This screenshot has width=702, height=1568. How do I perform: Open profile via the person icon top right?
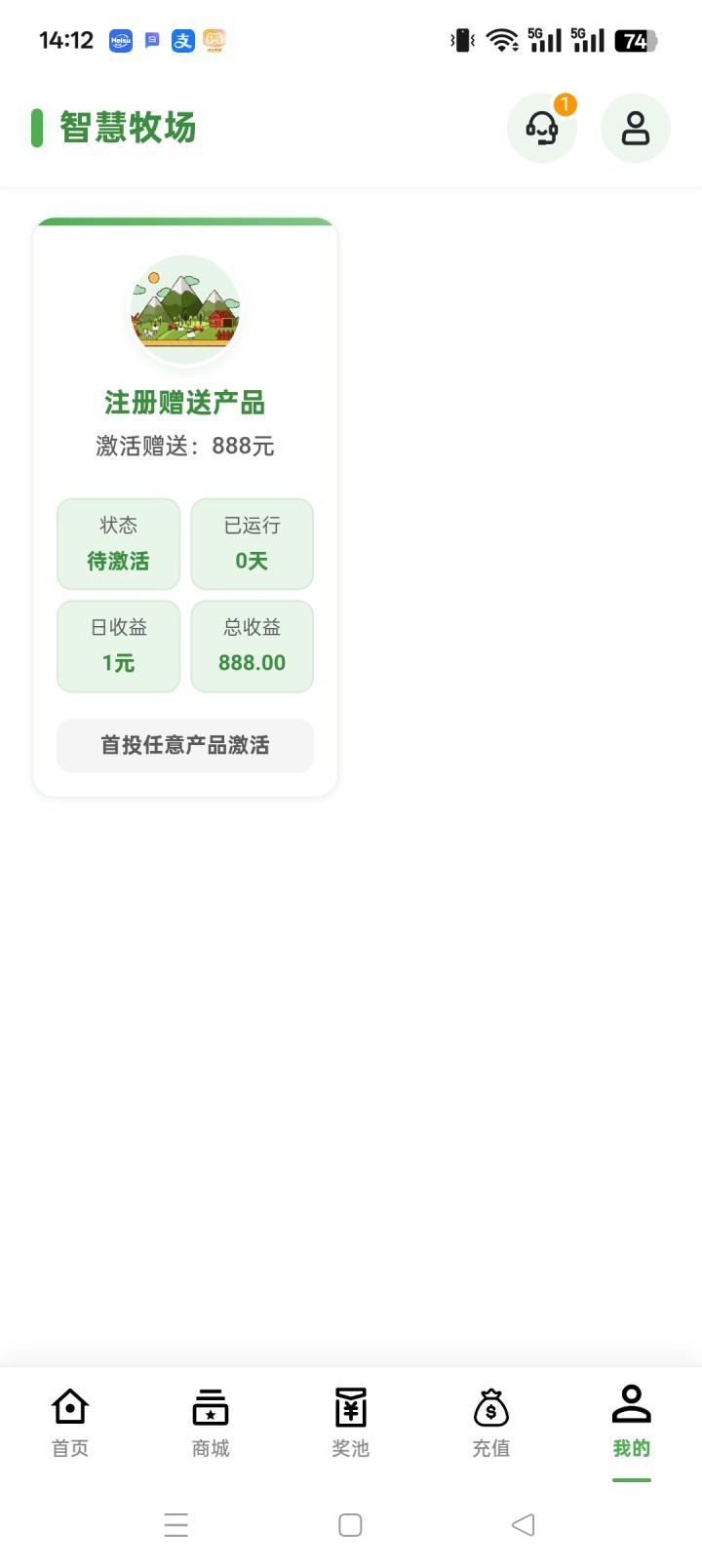[x=635, y=128]
